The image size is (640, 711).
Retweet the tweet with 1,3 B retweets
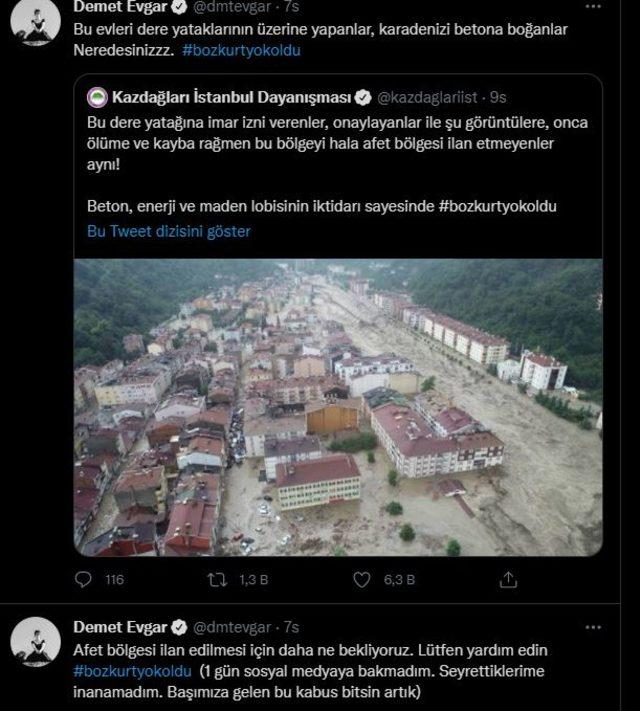pos(217,579)
